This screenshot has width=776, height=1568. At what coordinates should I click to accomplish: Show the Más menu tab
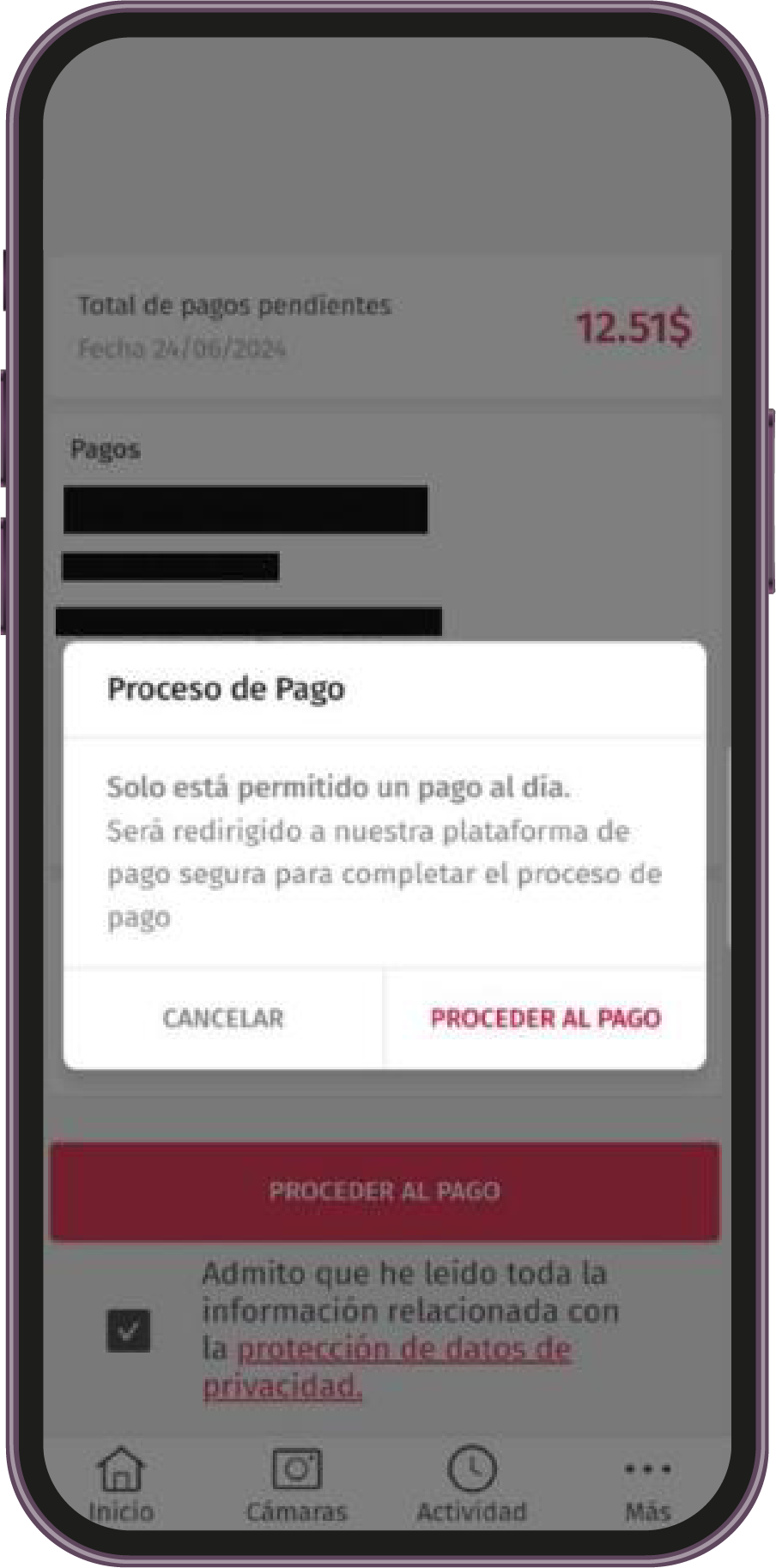pos(647,1485)
